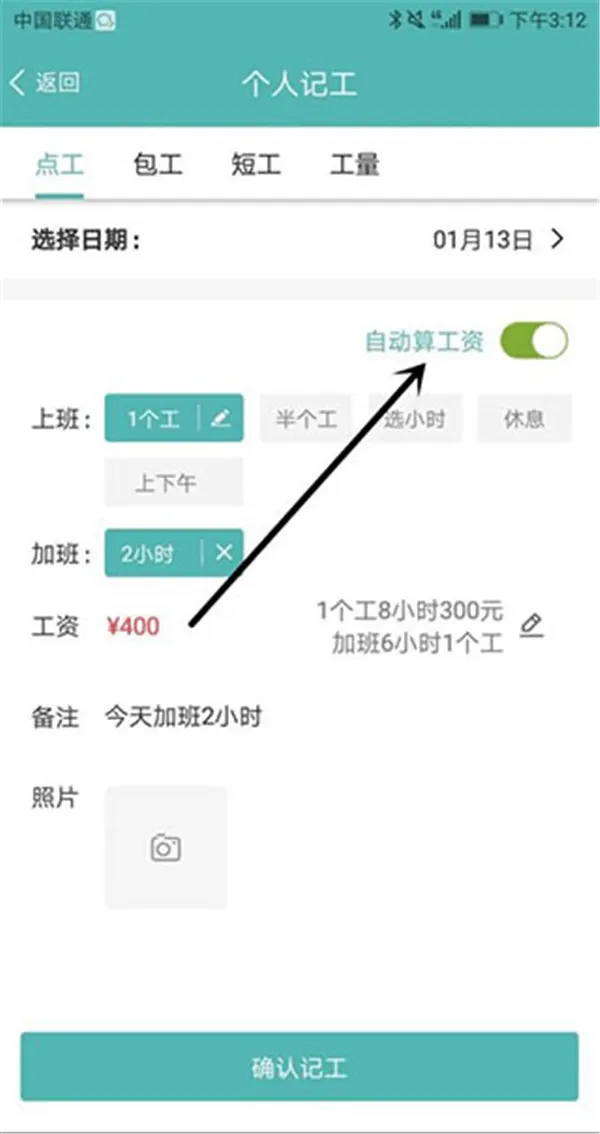Viewport: 600px width, 1134px height.
Task: Switch to the 短工 tab
Action: pos(255,164)
